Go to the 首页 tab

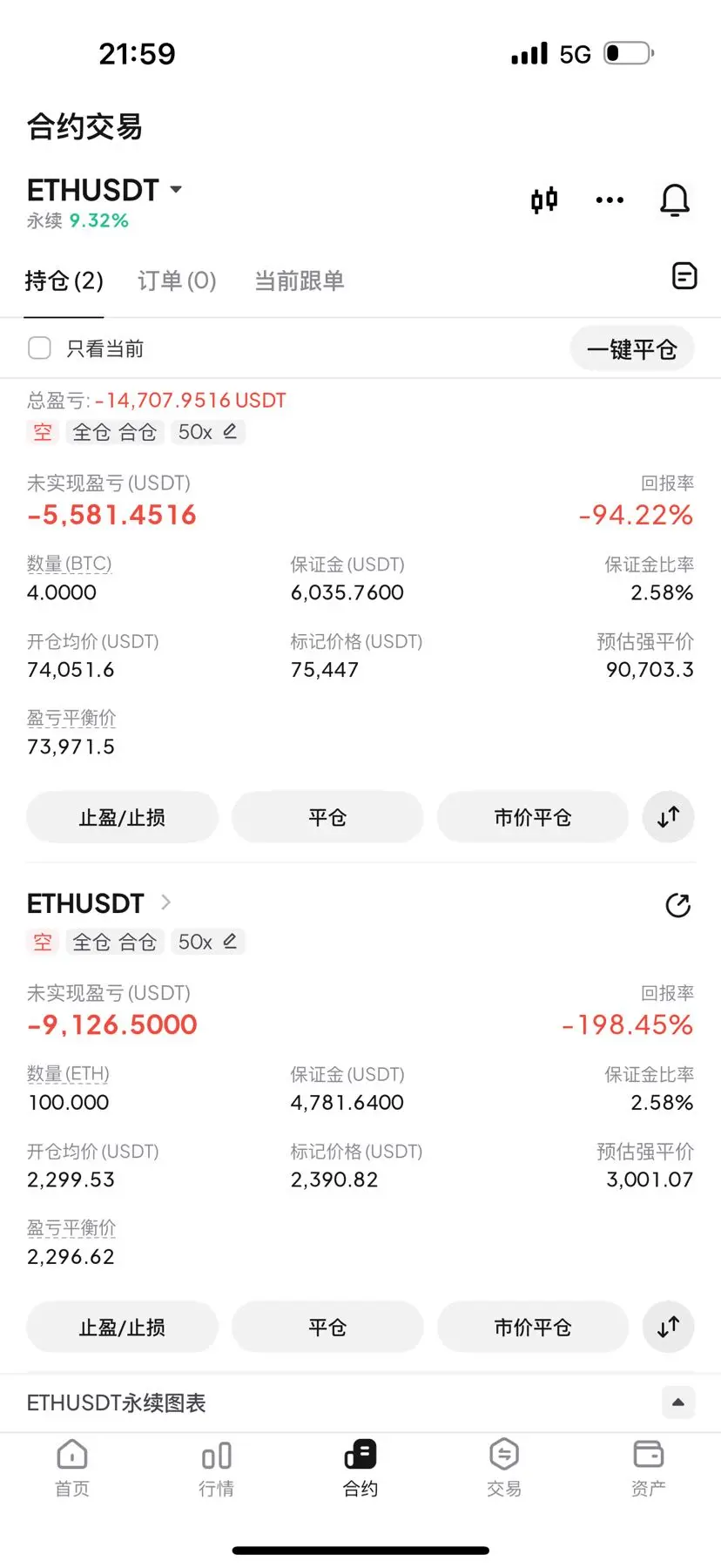pos(72,1468)
